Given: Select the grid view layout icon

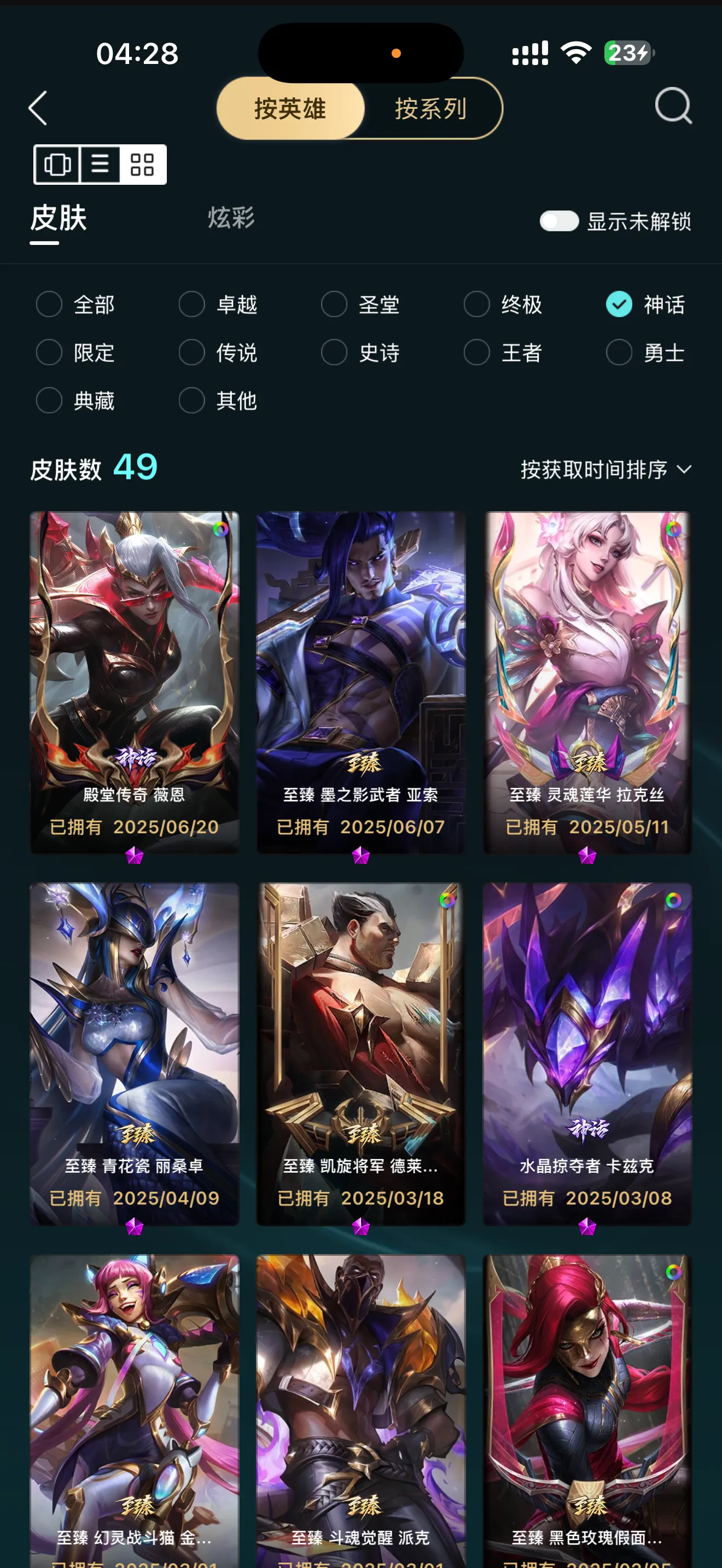Looking at the screenshot, I should tap(142, 165).
